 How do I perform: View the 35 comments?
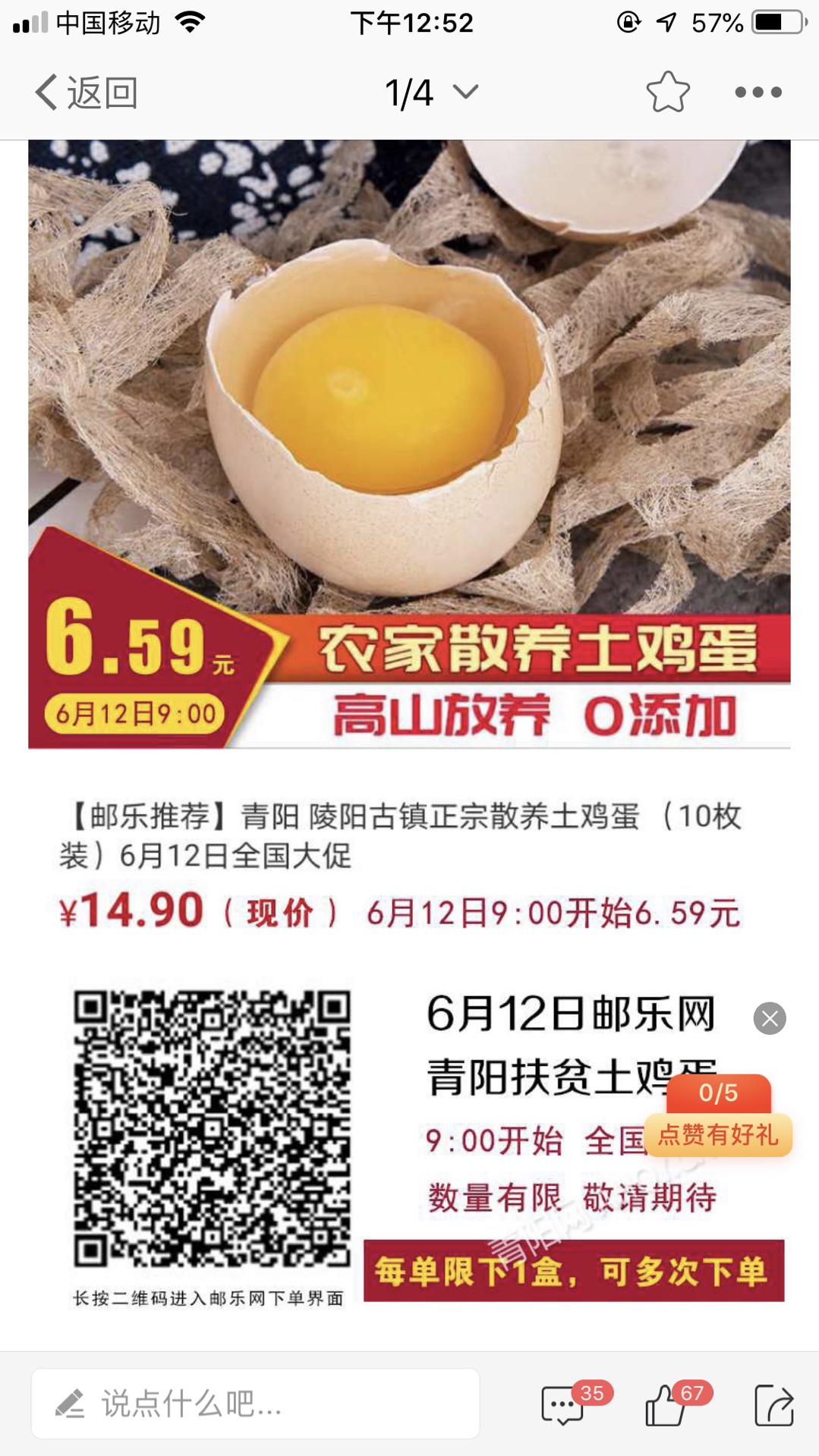[x=563, y=1405]
